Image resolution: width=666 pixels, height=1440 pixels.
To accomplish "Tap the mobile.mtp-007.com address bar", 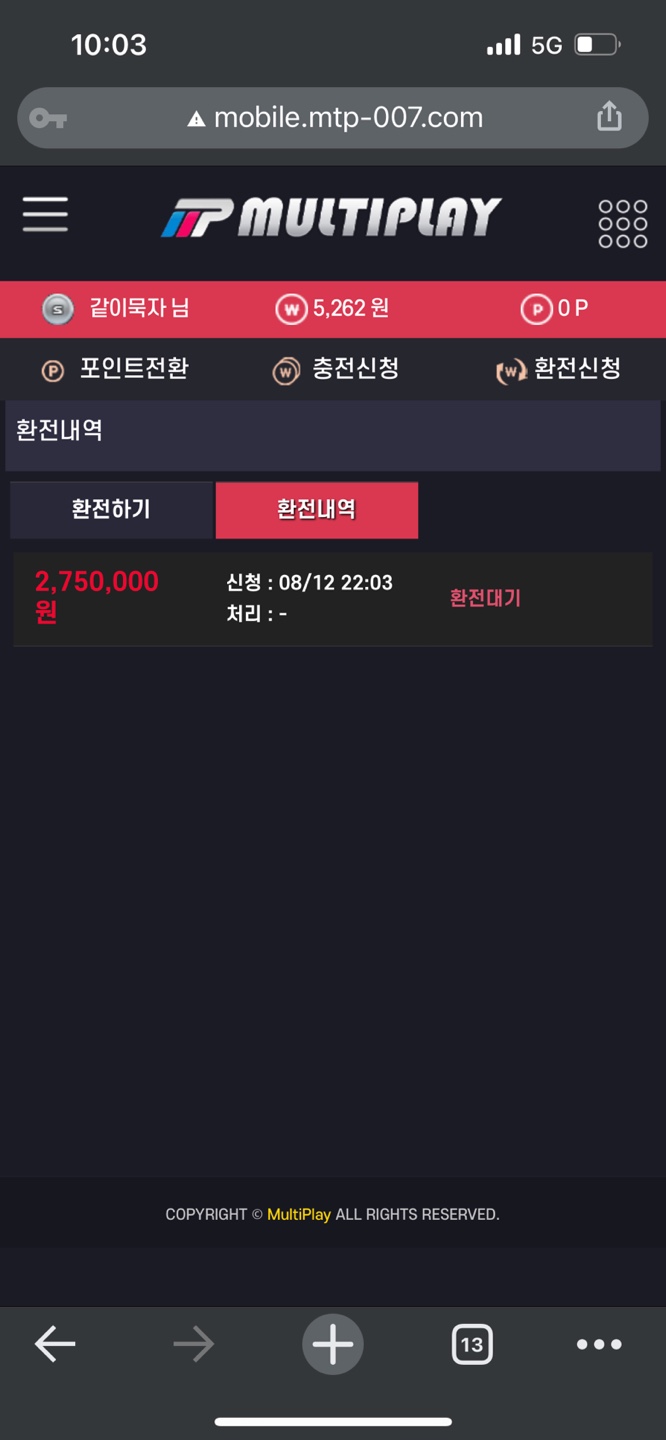I will coord(335,118).
